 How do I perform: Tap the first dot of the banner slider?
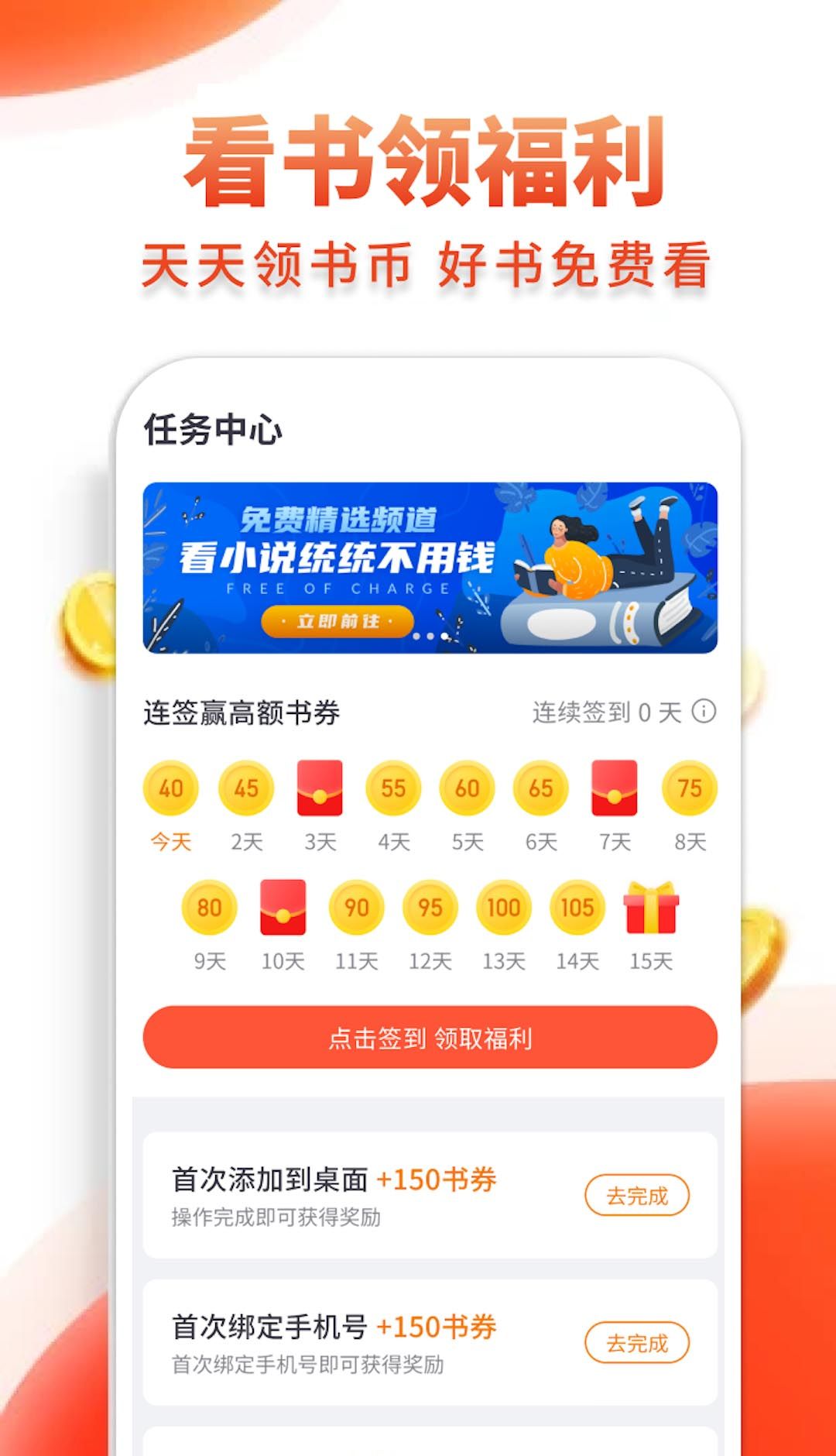point(415,635)
